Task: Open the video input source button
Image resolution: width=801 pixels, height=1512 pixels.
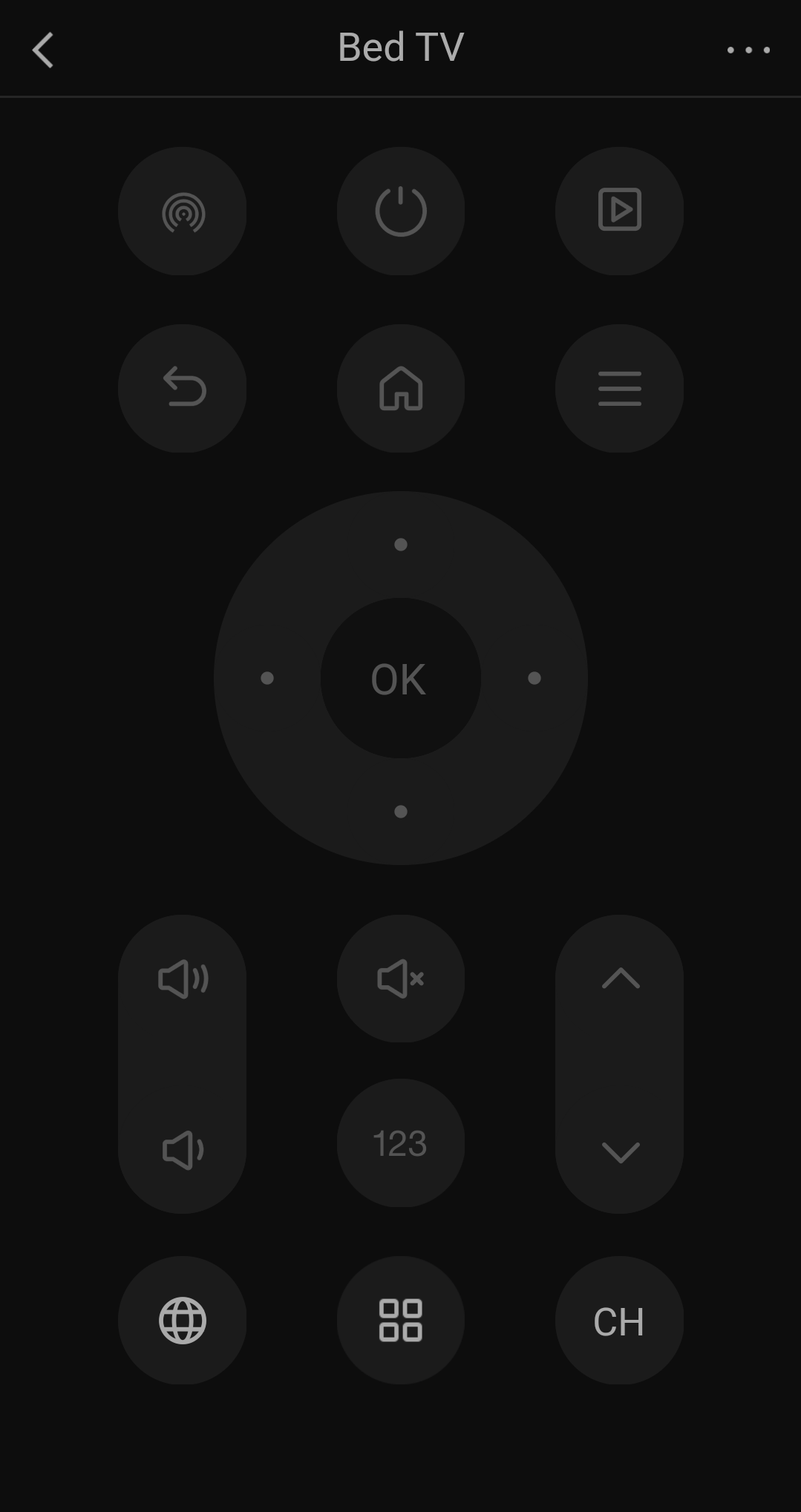Action: pyautogui.click(x=619, y=211)
